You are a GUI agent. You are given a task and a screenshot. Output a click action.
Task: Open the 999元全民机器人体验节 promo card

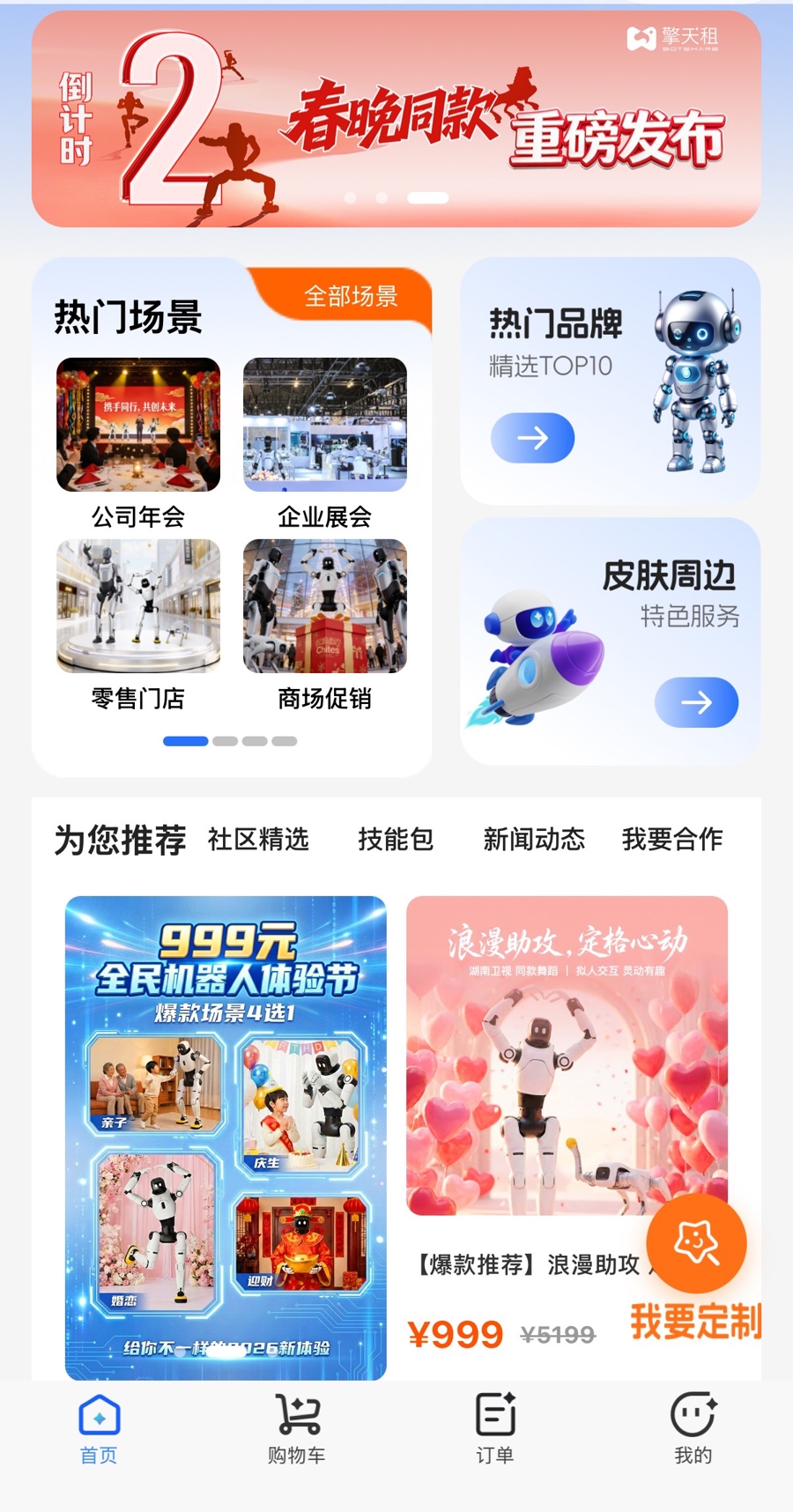coord(226,1137)
